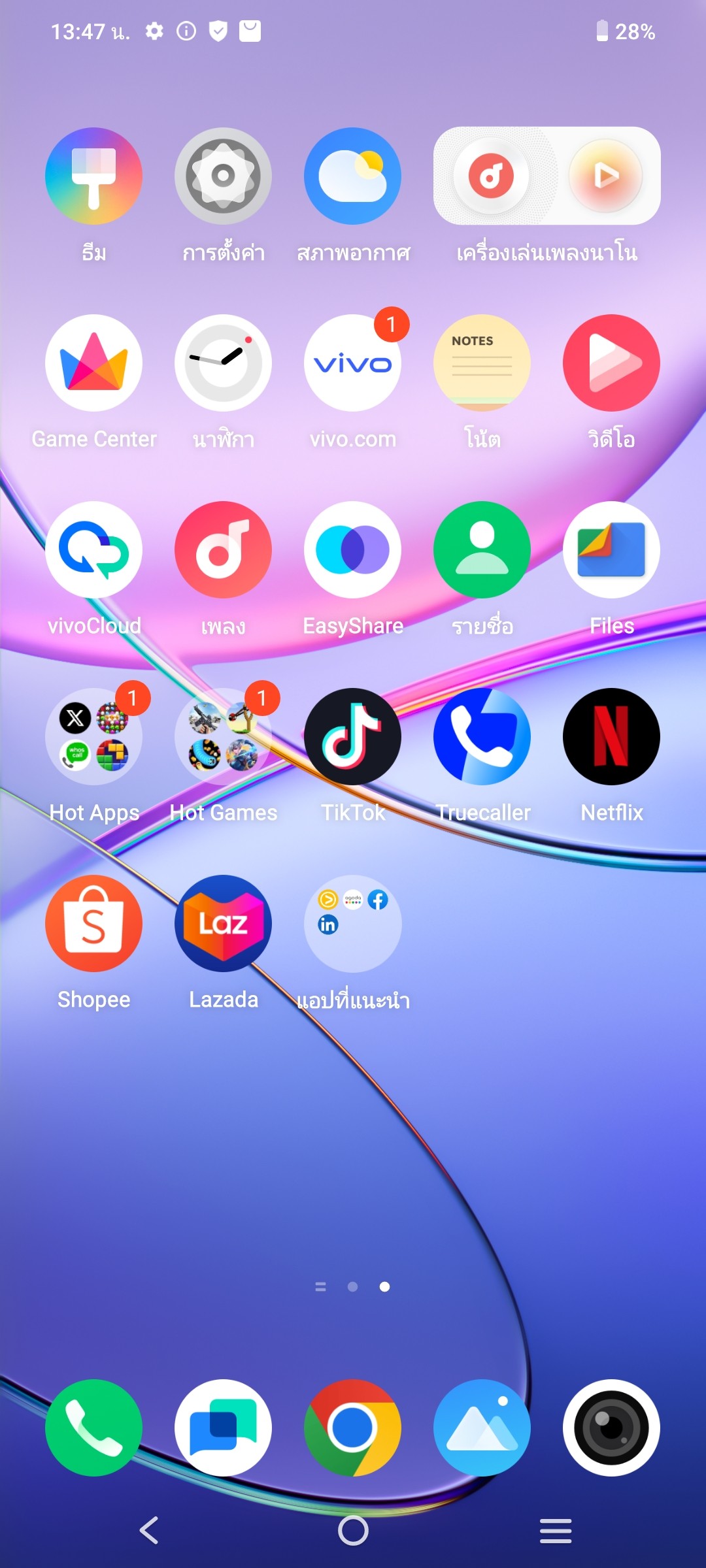Open the Settings app (การตั้งค่า)
The width and height of the screenshot is (706, 1568).
(223, 176)
